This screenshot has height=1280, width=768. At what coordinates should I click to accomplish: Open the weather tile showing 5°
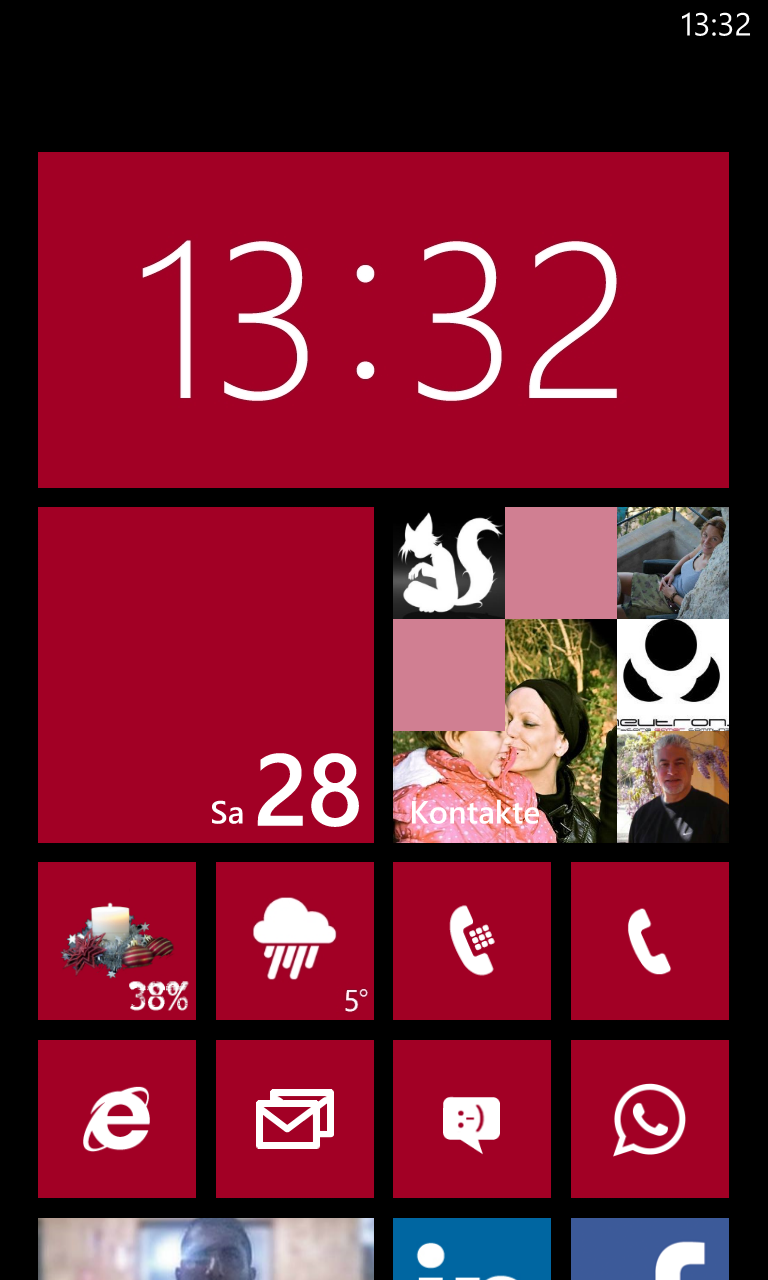[x=295, y=941]
